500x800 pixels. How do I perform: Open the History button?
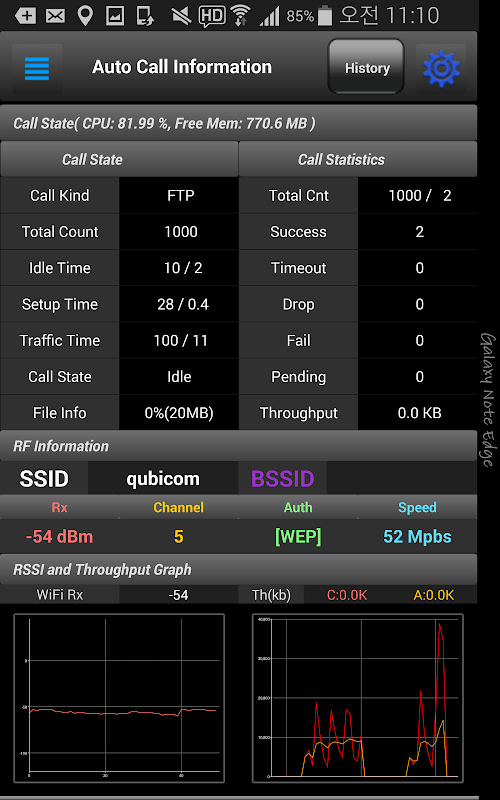[x=366, y=67]
